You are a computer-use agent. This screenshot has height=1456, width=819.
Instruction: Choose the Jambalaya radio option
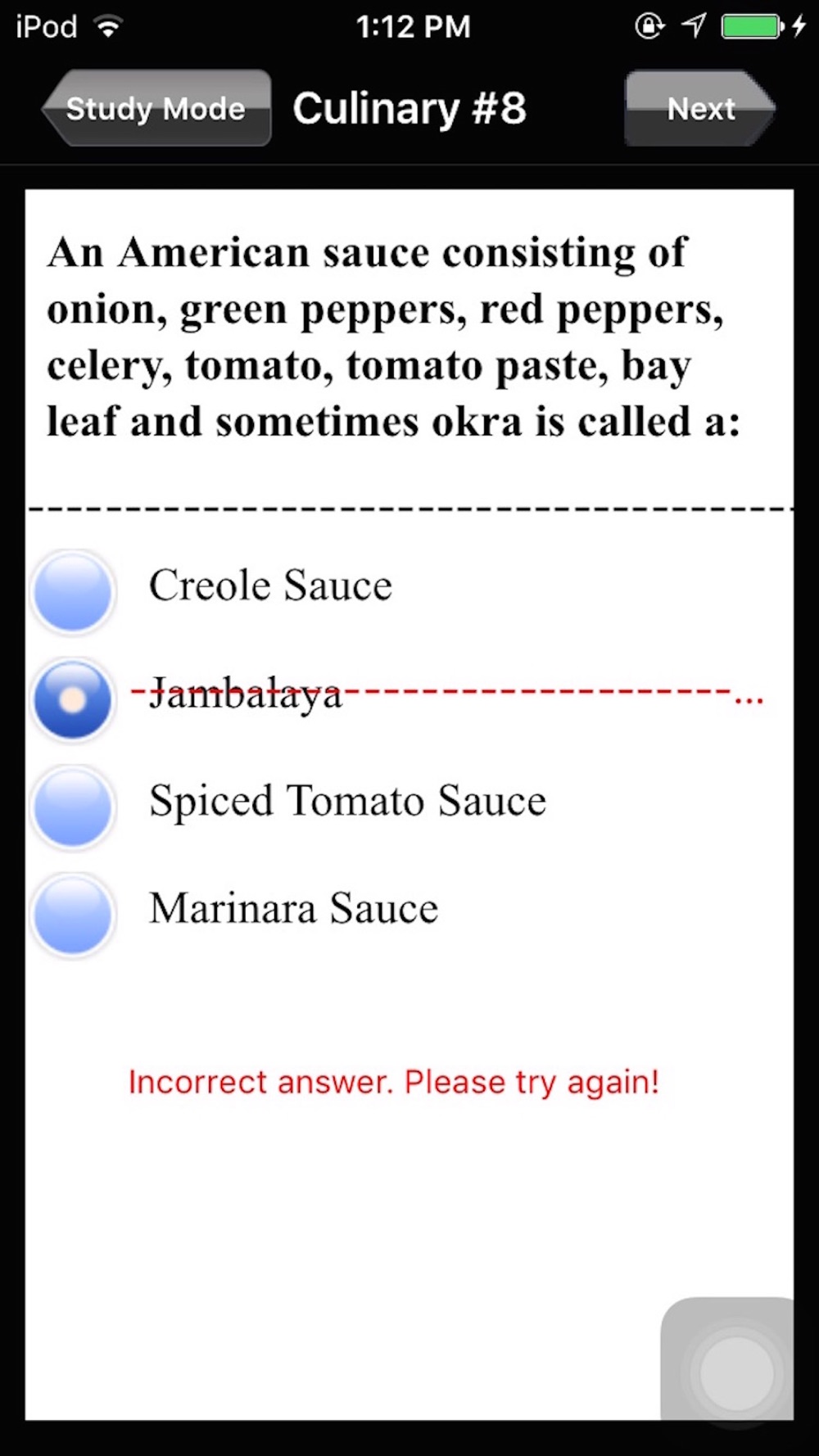(x=73, y=699)
